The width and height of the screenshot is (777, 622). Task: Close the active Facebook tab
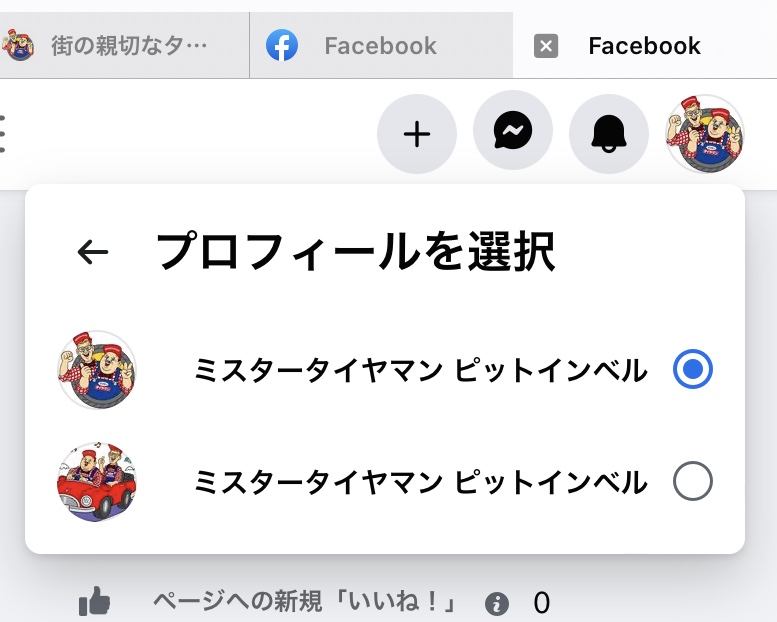pos(546,46)
